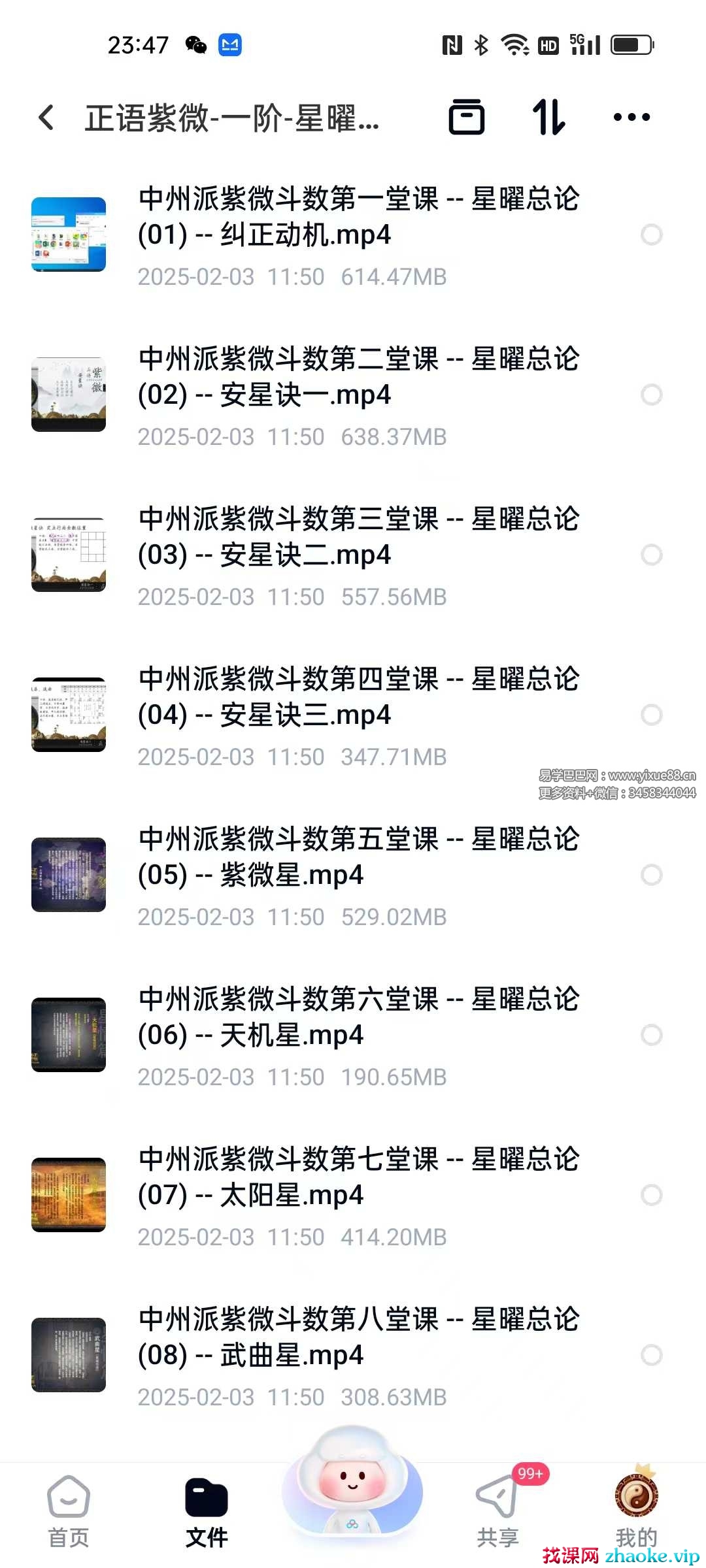Tick the circle for (05) 紫微星.mp4
Screen dimensions: 706x1568
[651, 875]
